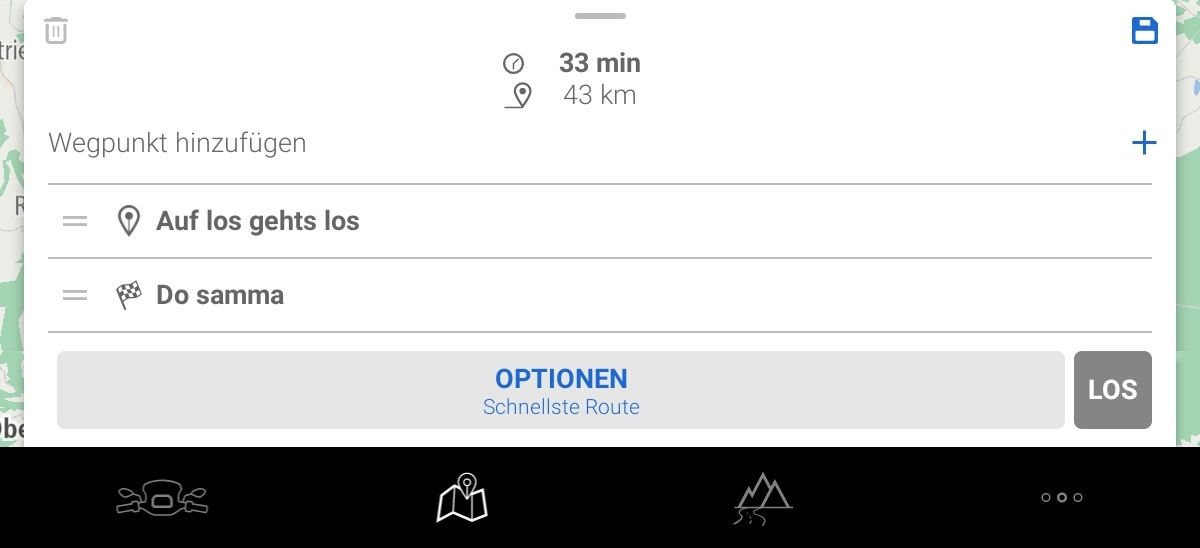Switch to the mountain routes tab
This screenshot has height=548, width=1200.
pyautogui.click(x=762, y=497)
